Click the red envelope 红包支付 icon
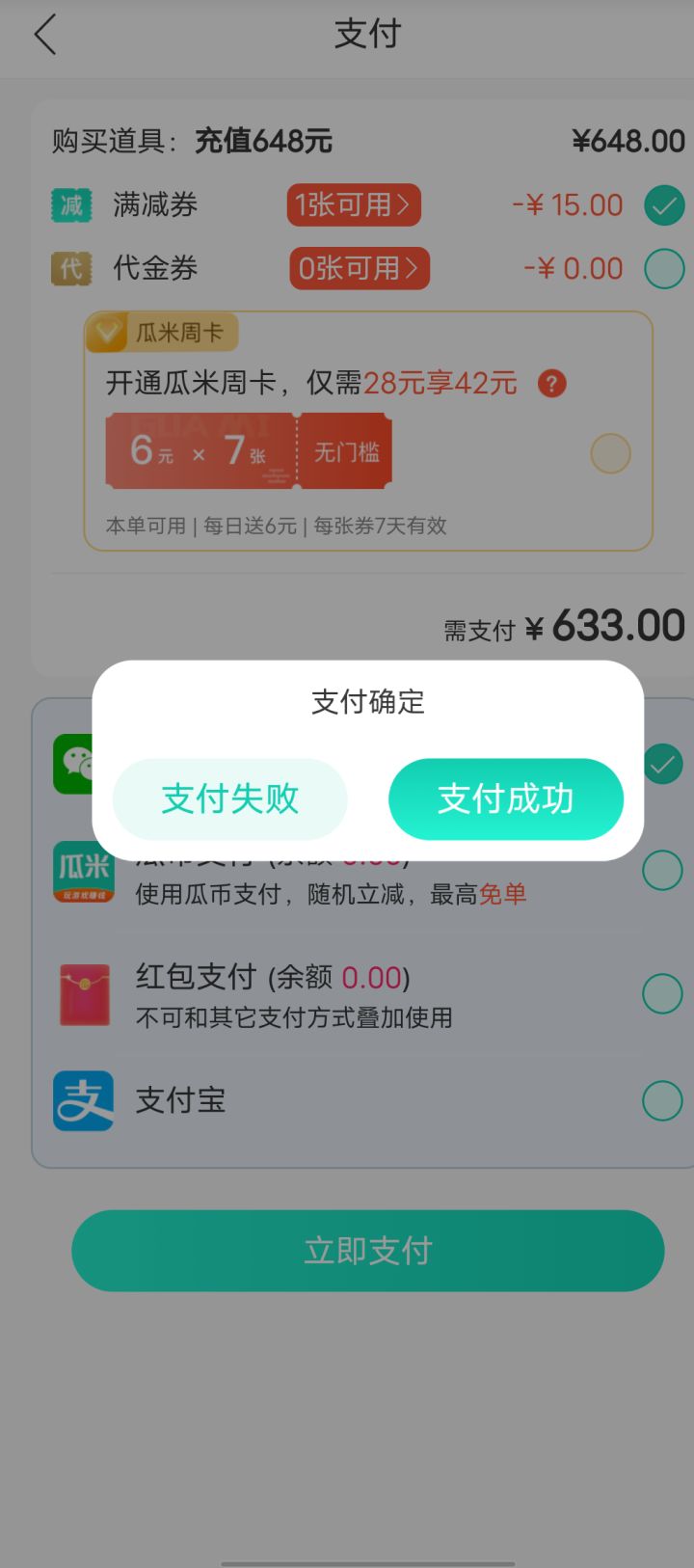Viewport: 694px width, 1568px height. click(x=83, y=993)
